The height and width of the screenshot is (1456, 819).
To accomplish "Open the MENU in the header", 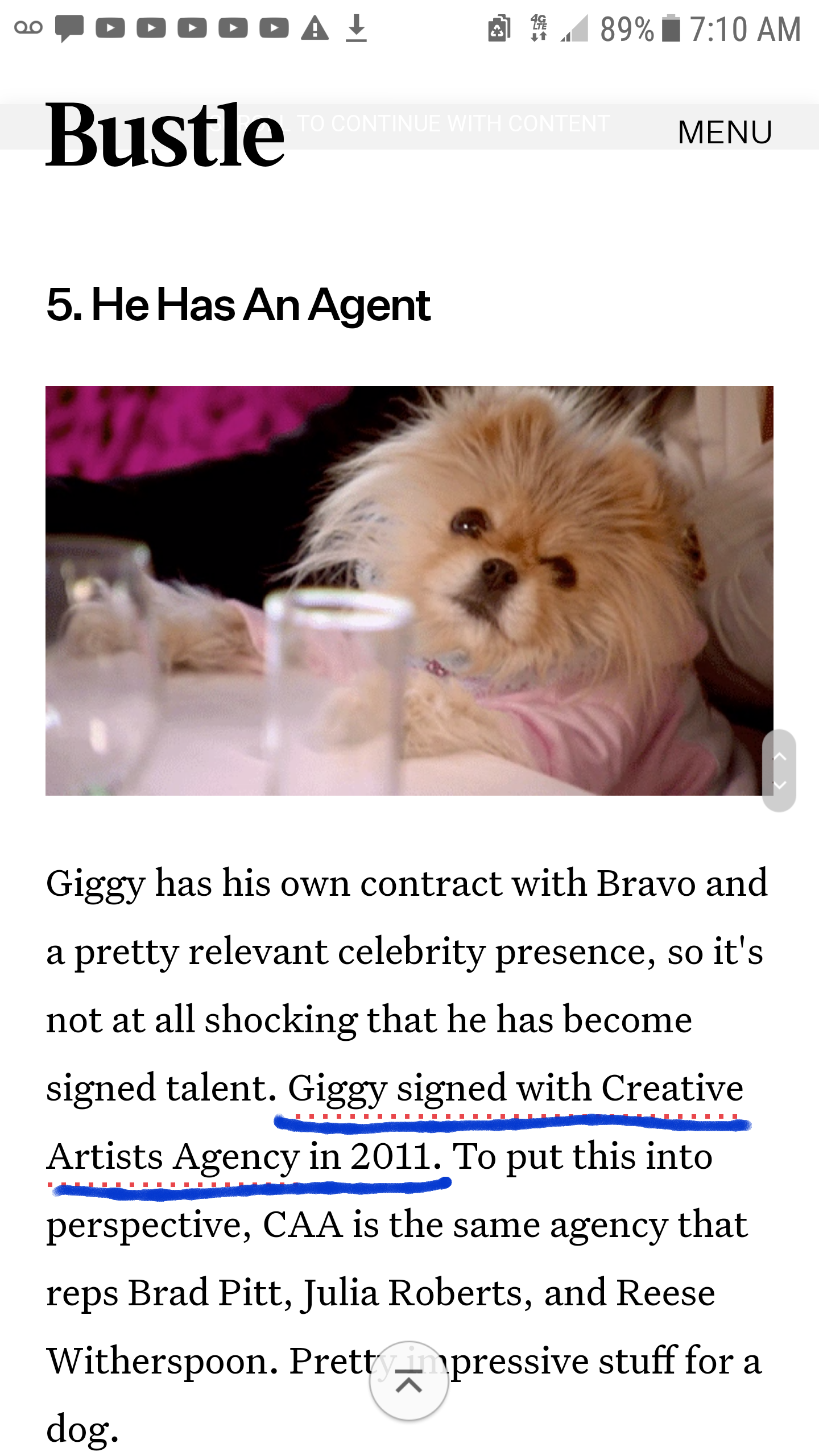I will point(725,132).
